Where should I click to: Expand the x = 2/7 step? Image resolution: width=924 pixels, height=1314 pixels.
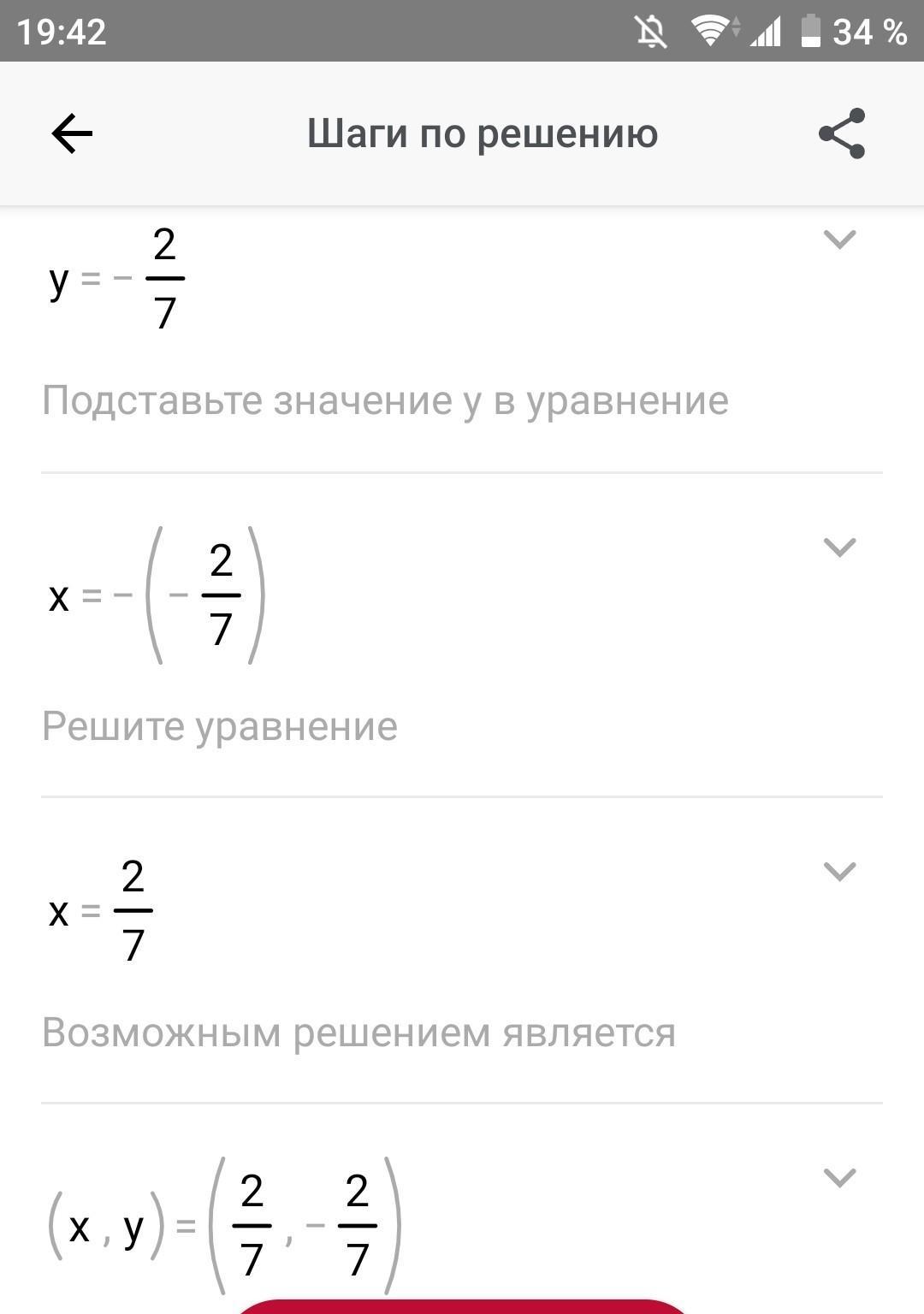coord(838,871)
